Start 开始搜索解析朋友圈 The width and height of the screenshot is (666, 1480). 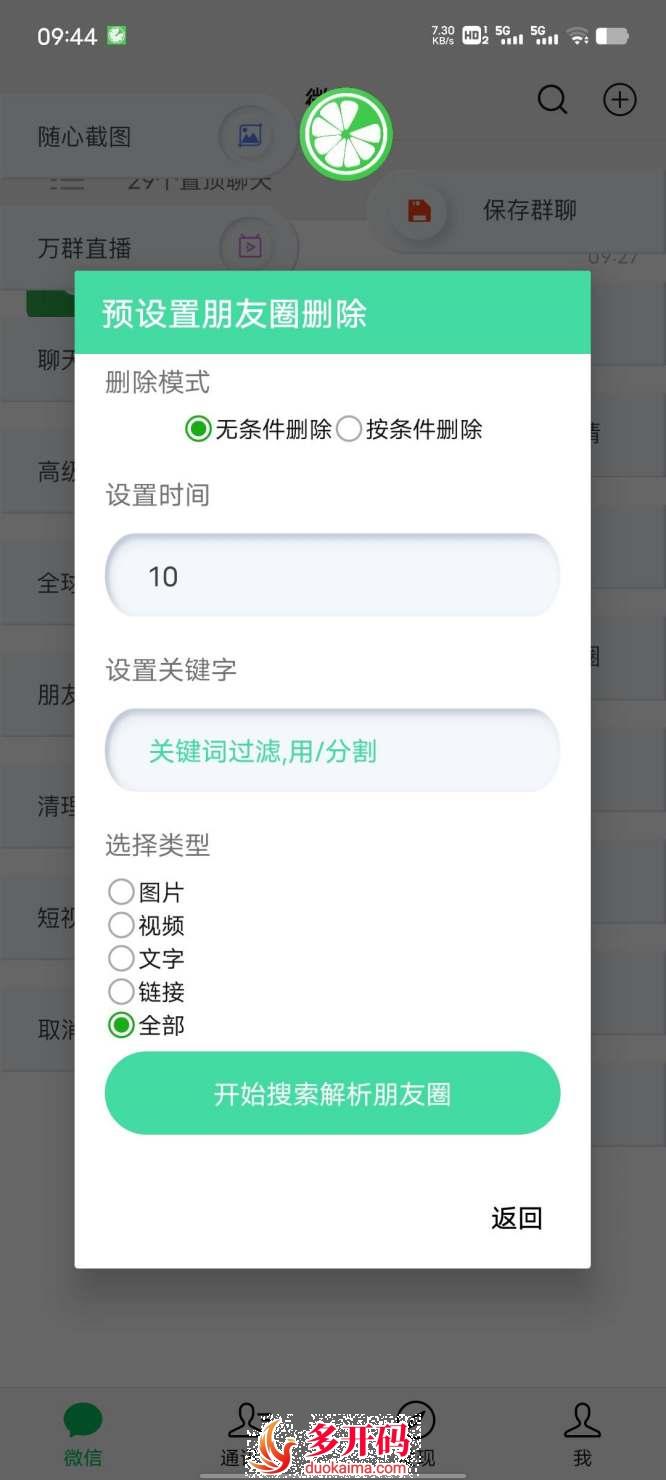point(332,1093)
